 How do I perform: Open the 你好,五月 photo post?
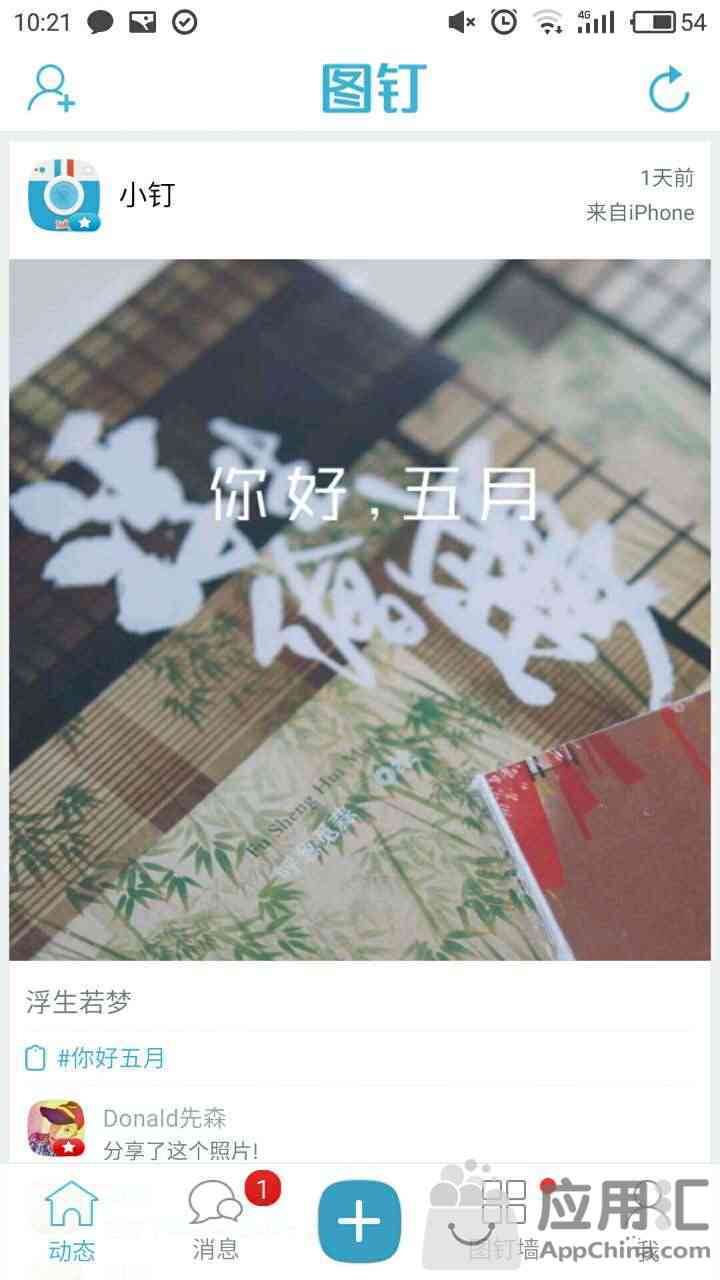pyautogui.click(x=360, y=610)
